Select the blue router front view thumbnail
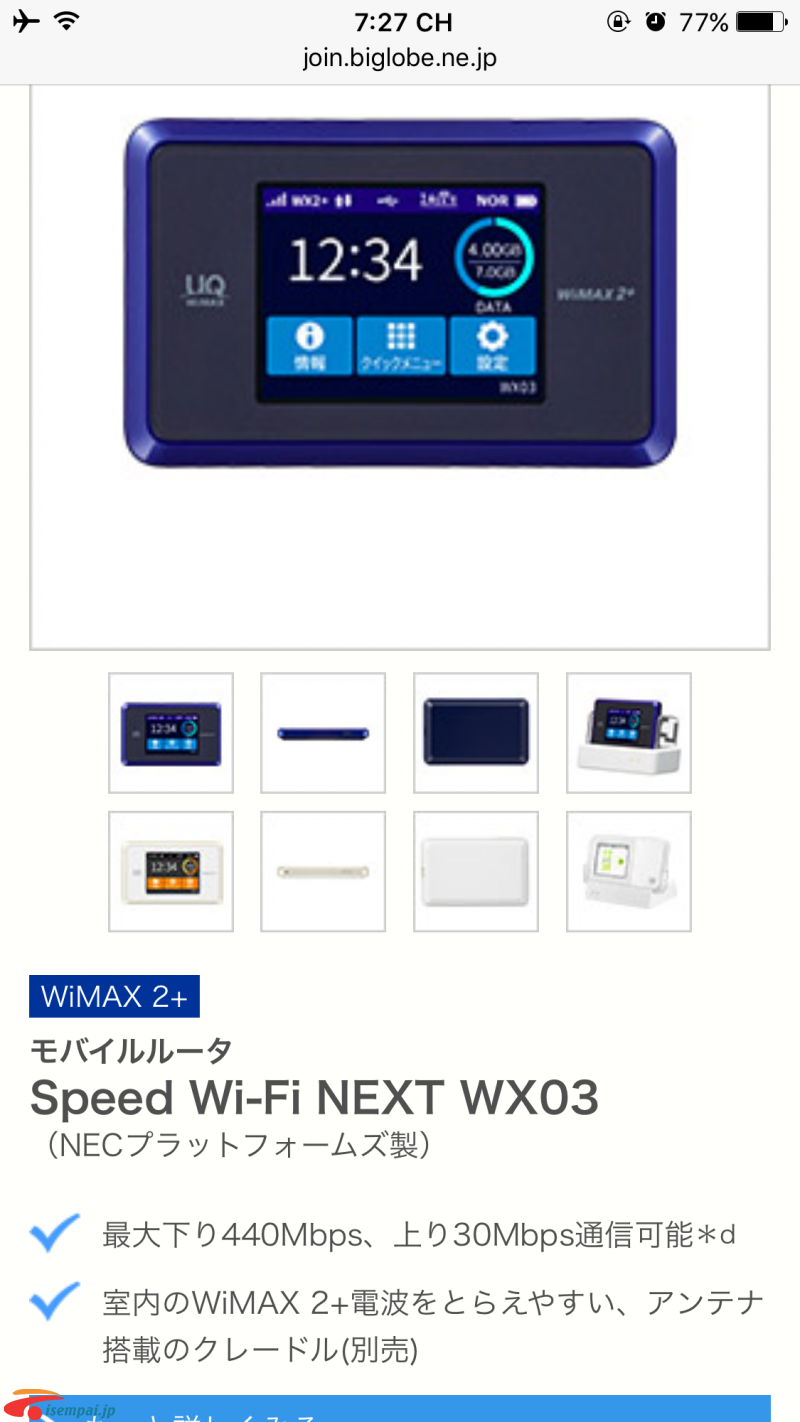 pos(171,733)
